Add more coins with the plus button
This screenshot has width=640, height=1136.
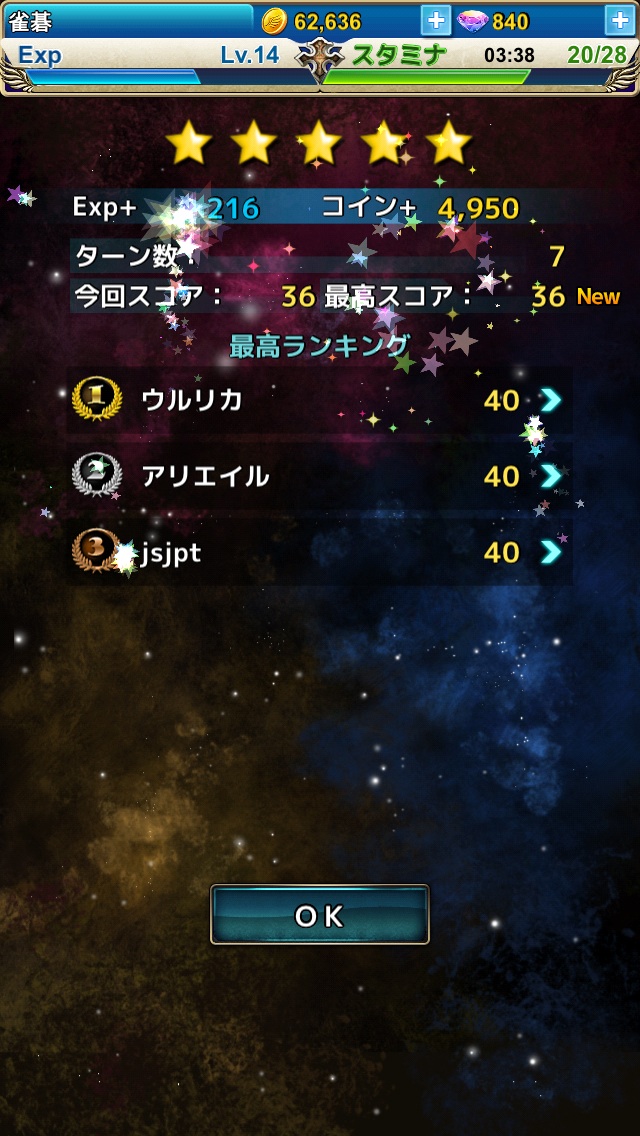pos(435,20)
